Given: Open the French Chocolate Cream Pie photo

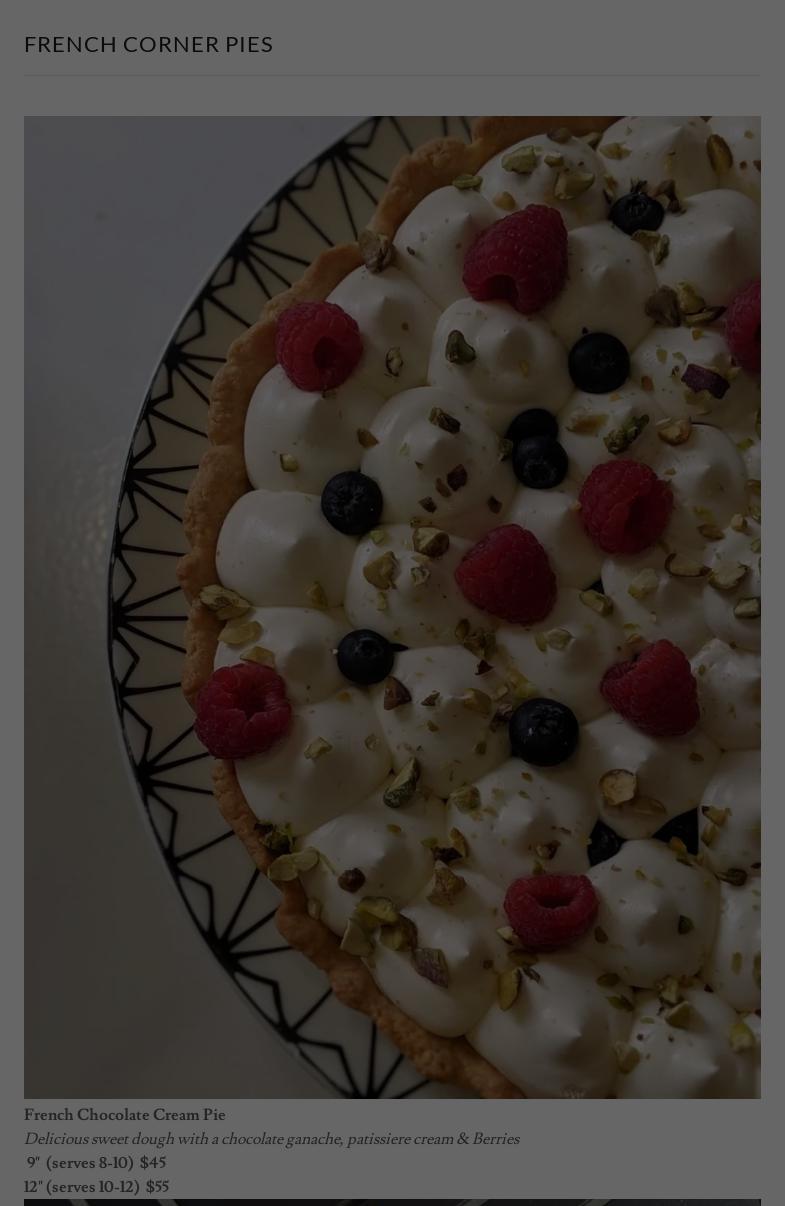Looking at the screenshot, I should coord(392,606).
